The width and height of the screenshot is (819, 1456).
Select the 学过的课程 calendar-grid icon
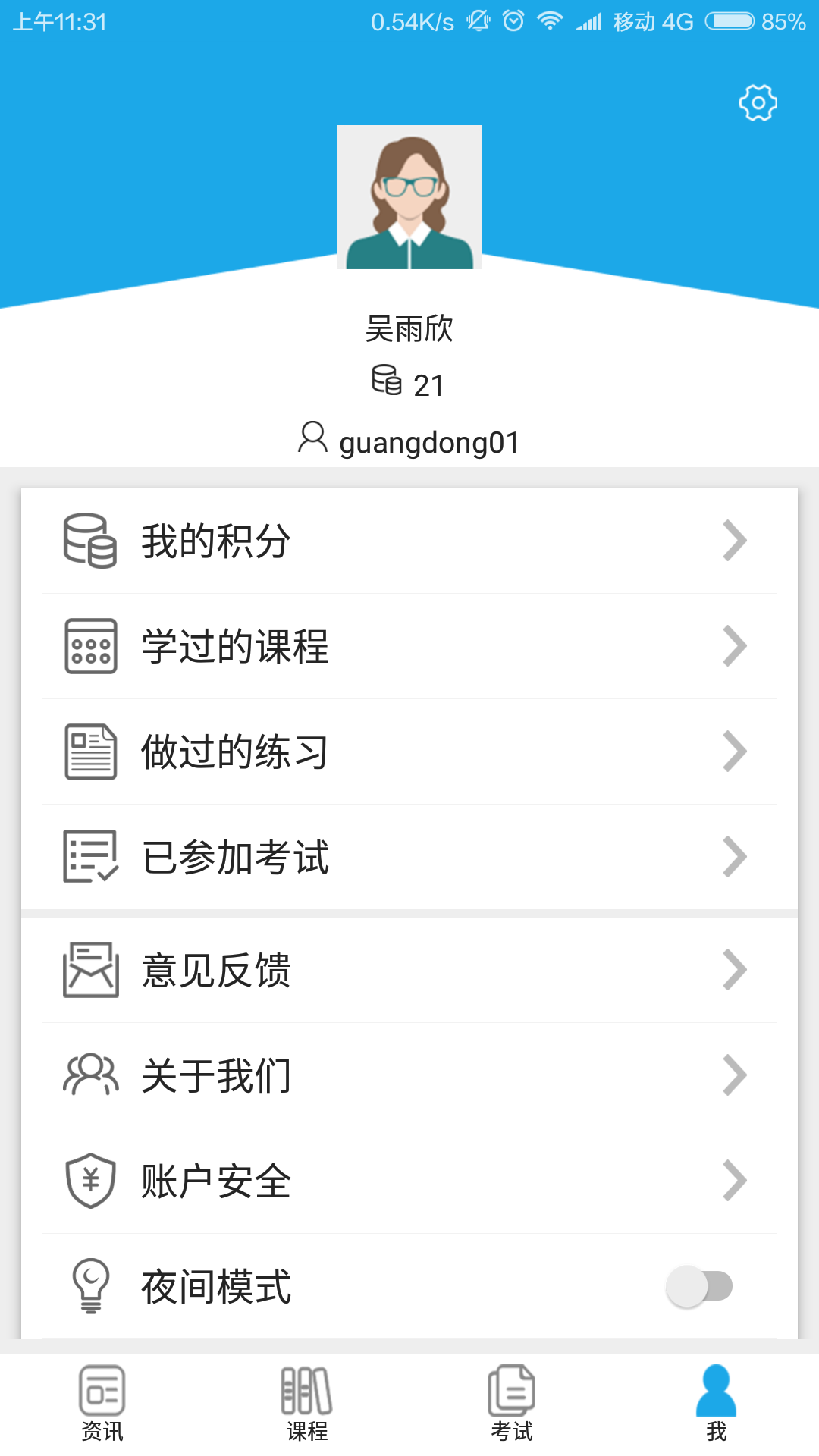coord(89,645)
